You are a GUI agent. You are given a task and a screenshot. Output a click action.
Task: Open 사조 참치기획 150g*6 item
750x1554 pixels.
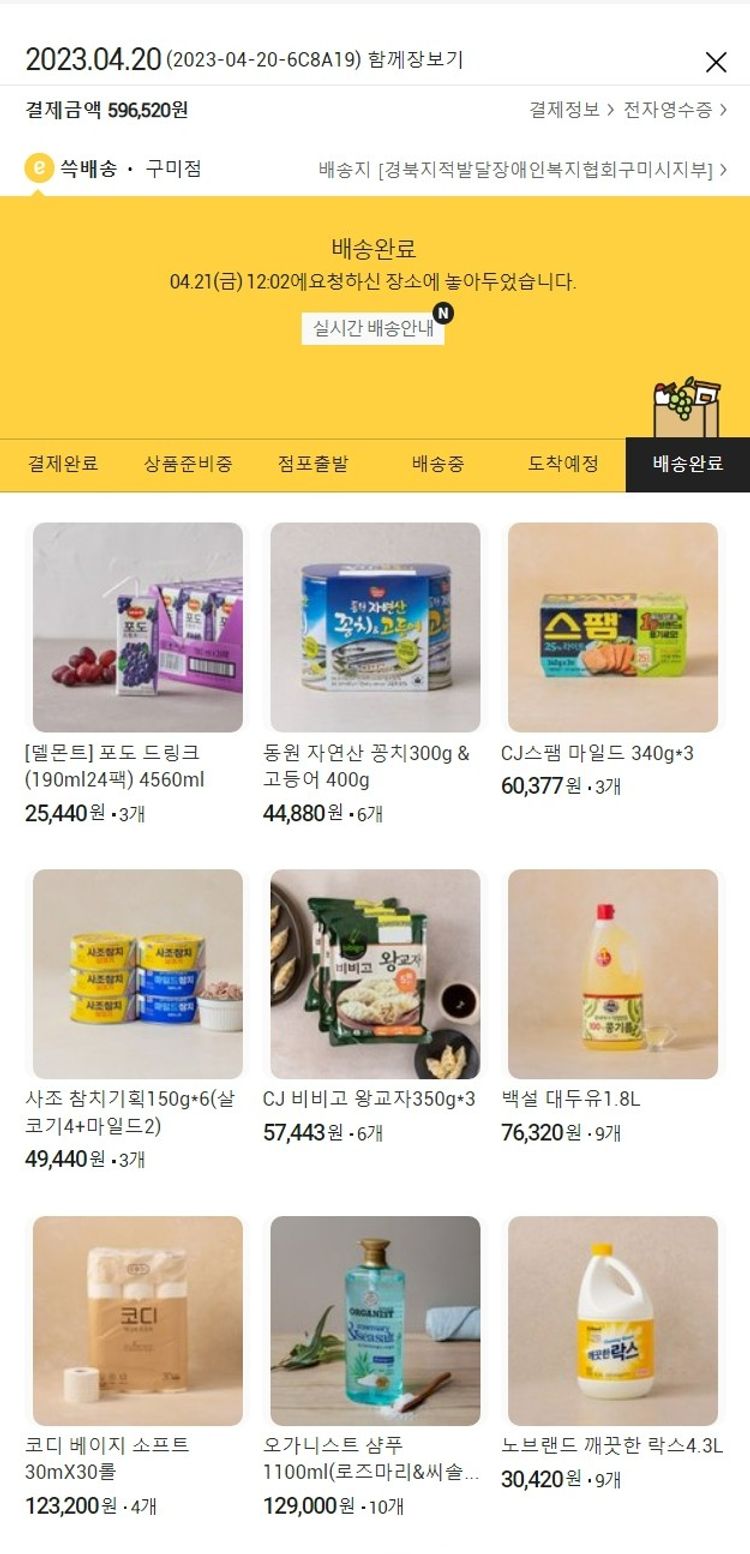tap(138, 974)
